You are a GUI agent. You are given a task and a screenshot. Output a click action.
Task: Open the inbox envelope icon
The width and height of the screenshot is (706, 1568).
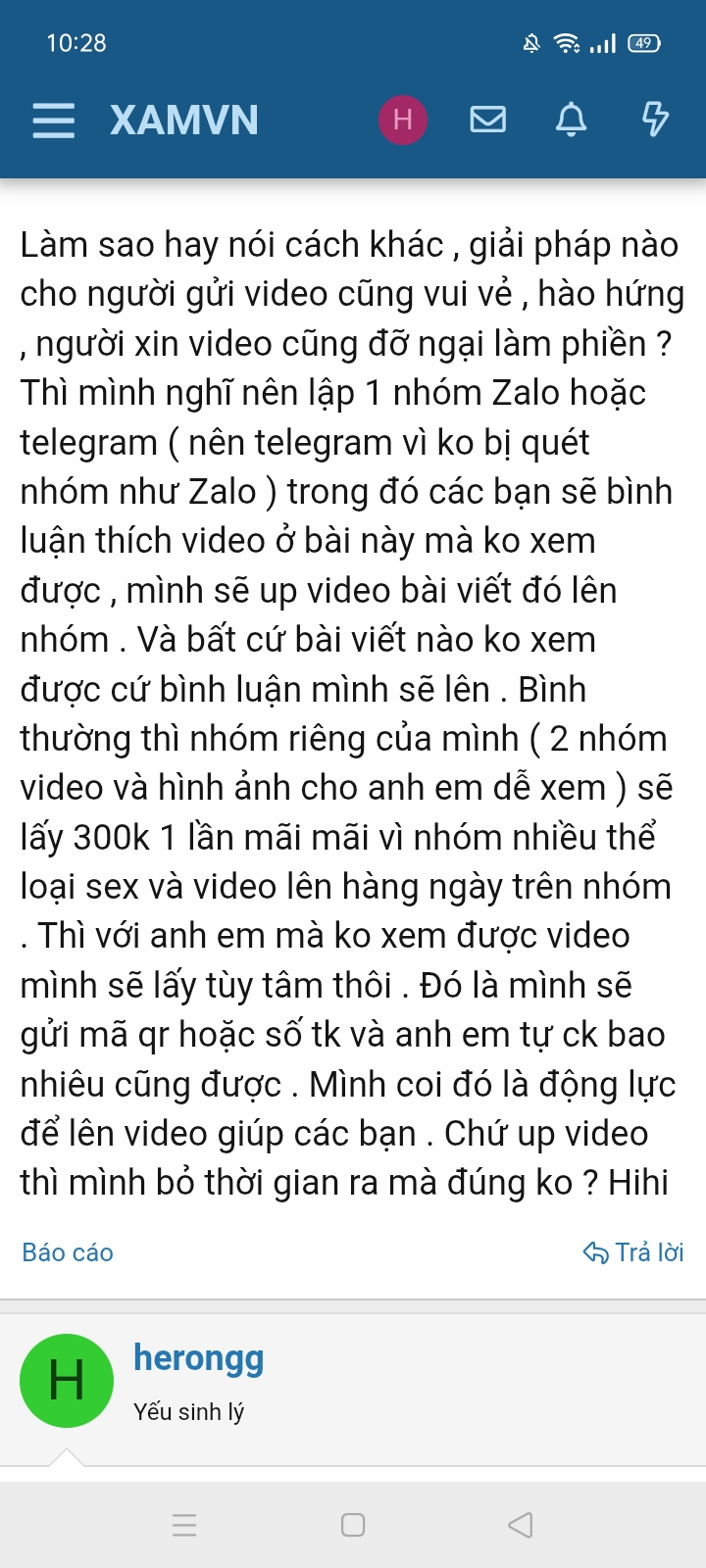click(487, 120)
